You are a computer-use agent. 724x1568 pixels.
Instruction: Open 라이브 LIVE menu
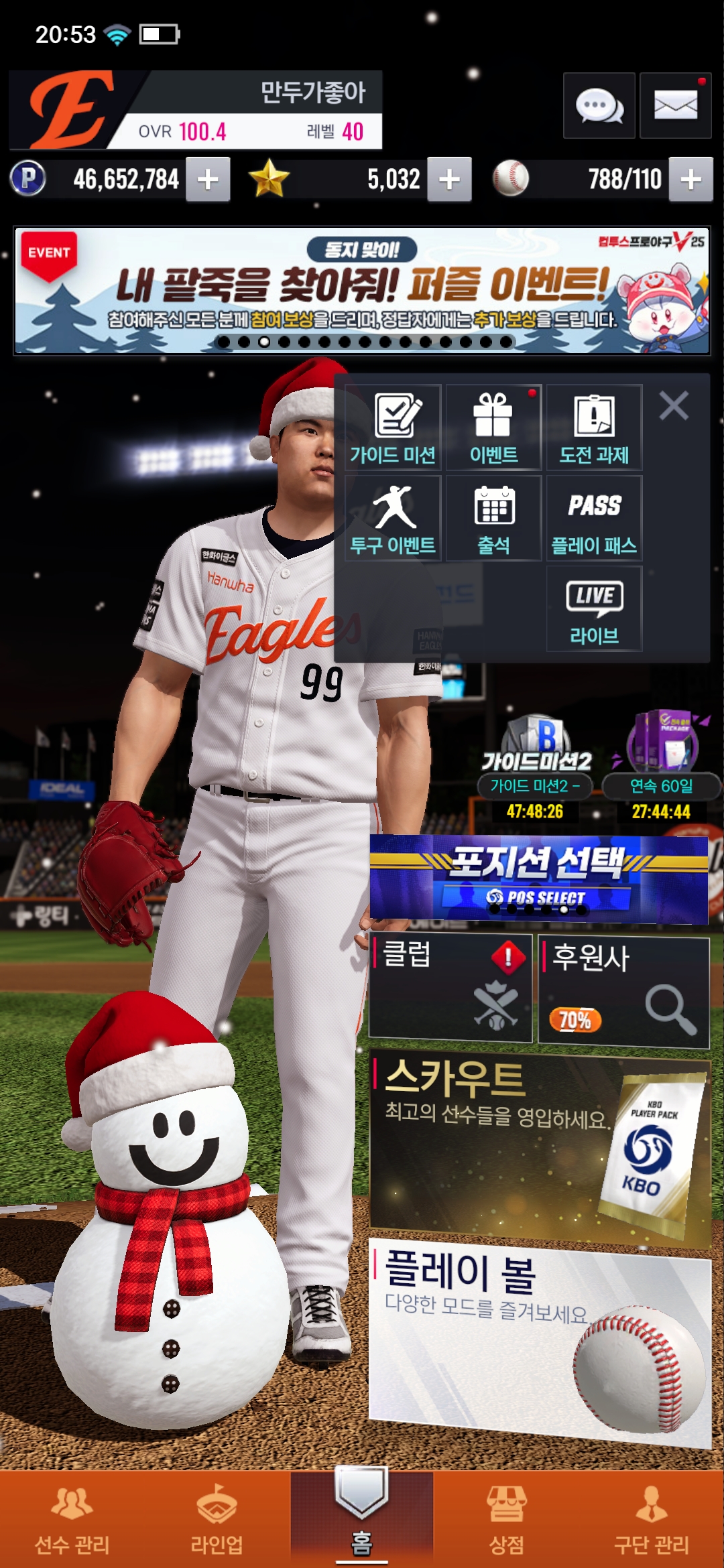click(x=594, y=608)
